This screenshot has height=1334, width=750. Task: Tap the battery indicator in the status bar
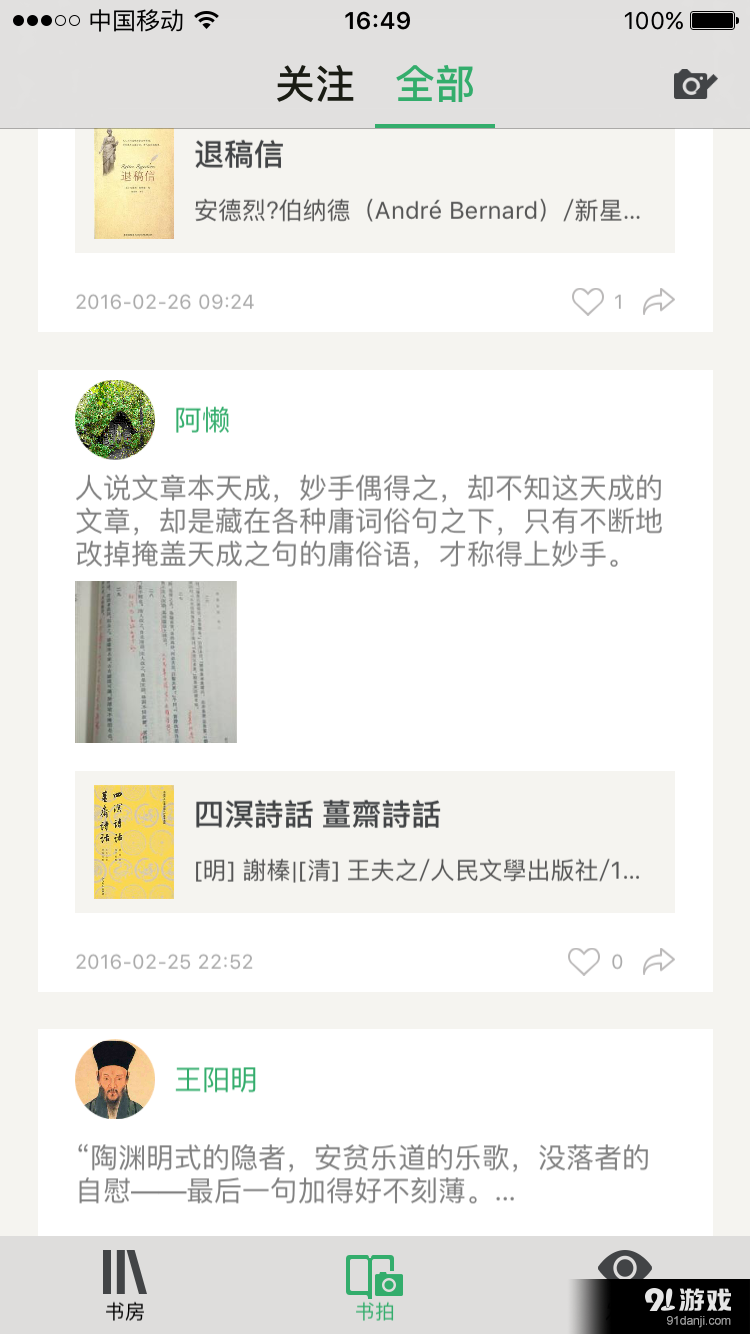click(710, 18)
